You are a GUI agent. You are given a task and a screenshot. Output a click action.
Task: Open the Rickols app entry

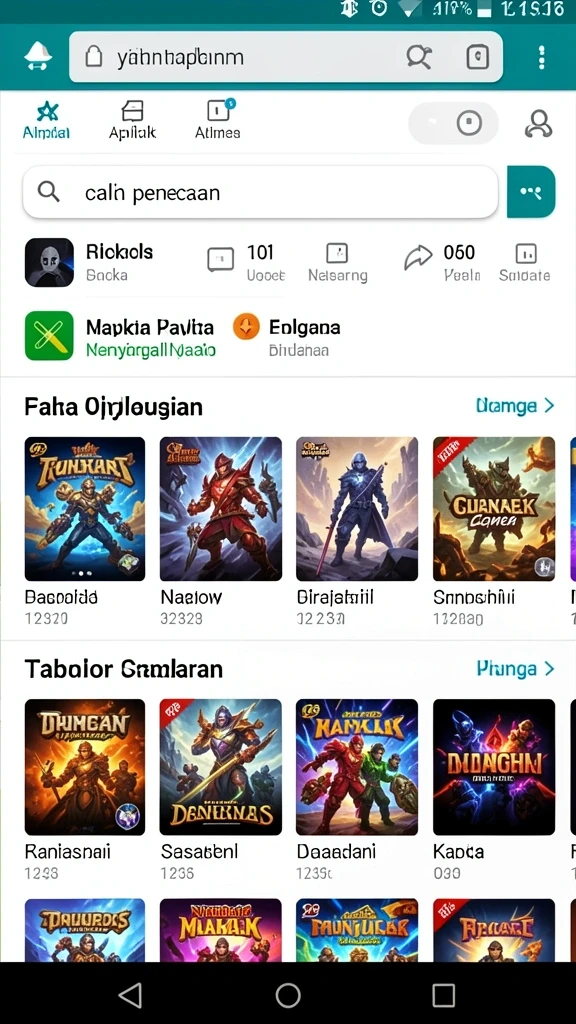(89, 263)
